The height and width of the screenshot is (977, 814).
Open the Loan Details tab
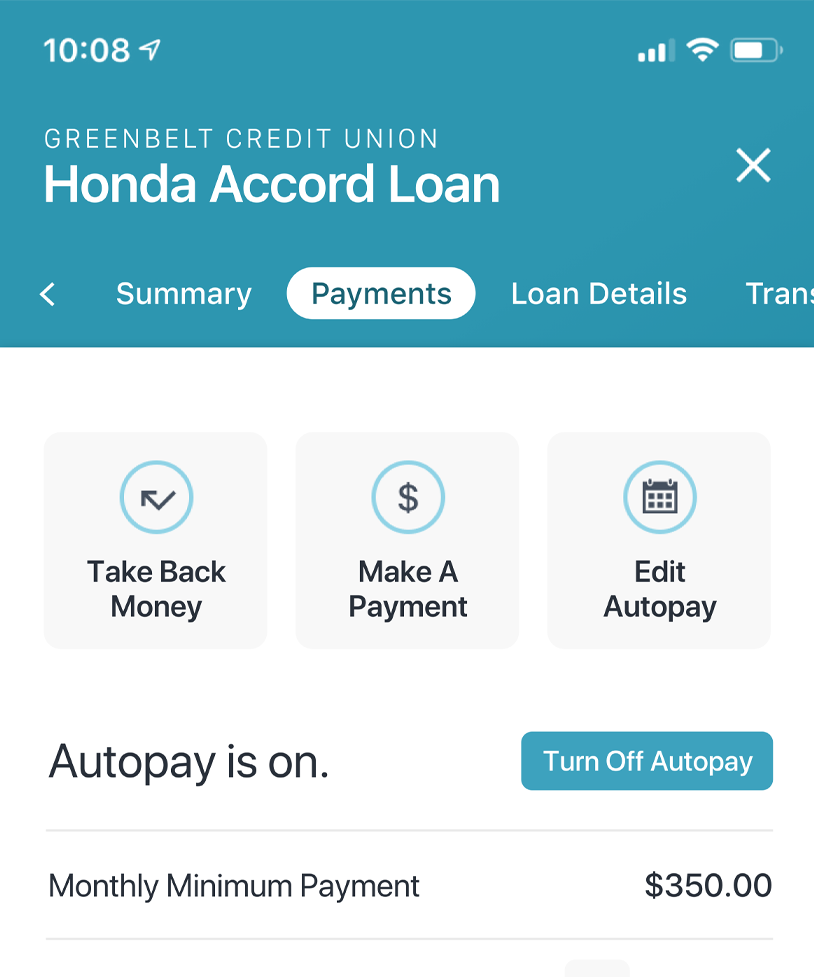pos(598,294)
